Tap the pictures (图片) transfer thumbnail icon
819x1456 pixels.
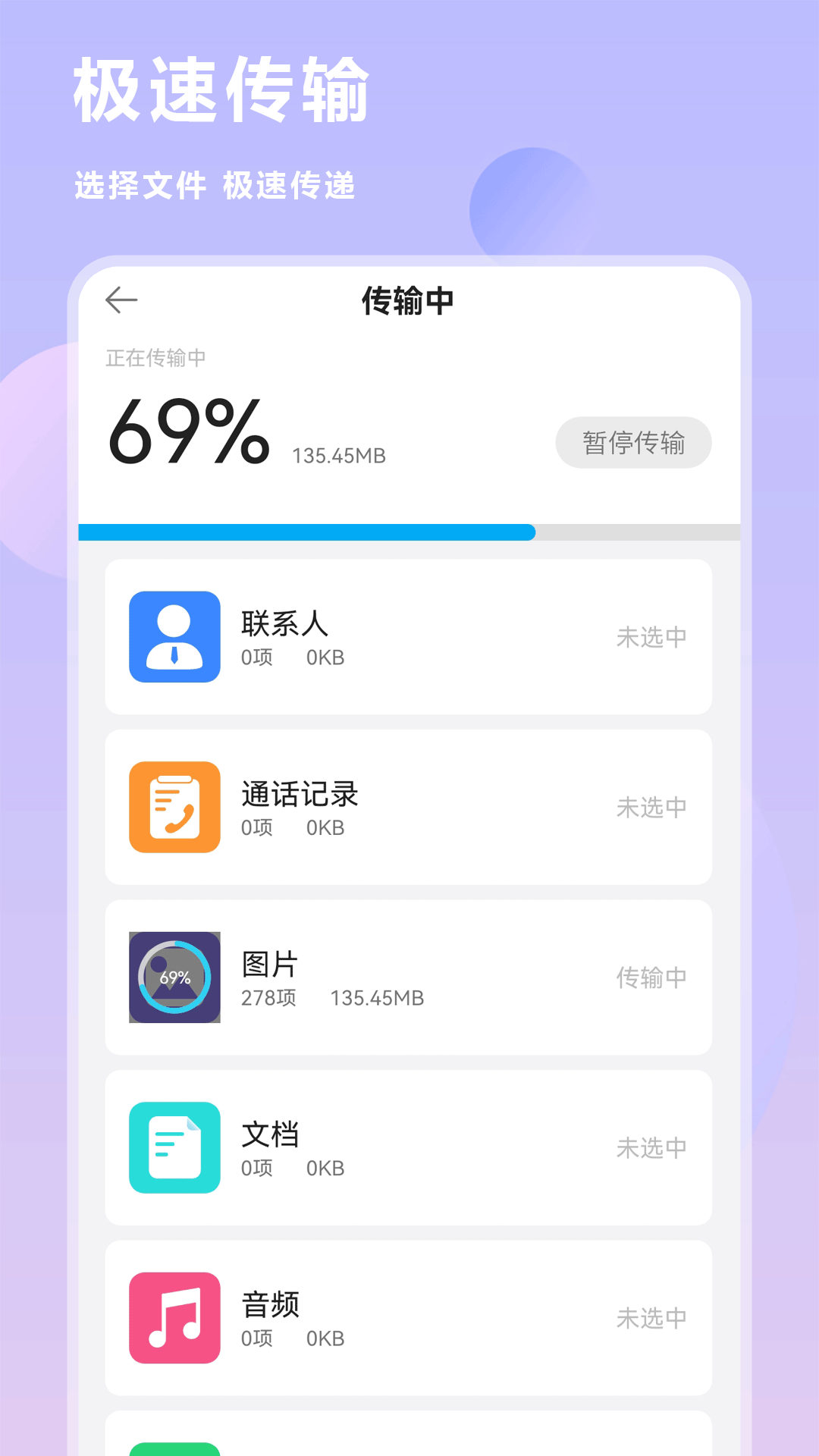pos(174,977)
